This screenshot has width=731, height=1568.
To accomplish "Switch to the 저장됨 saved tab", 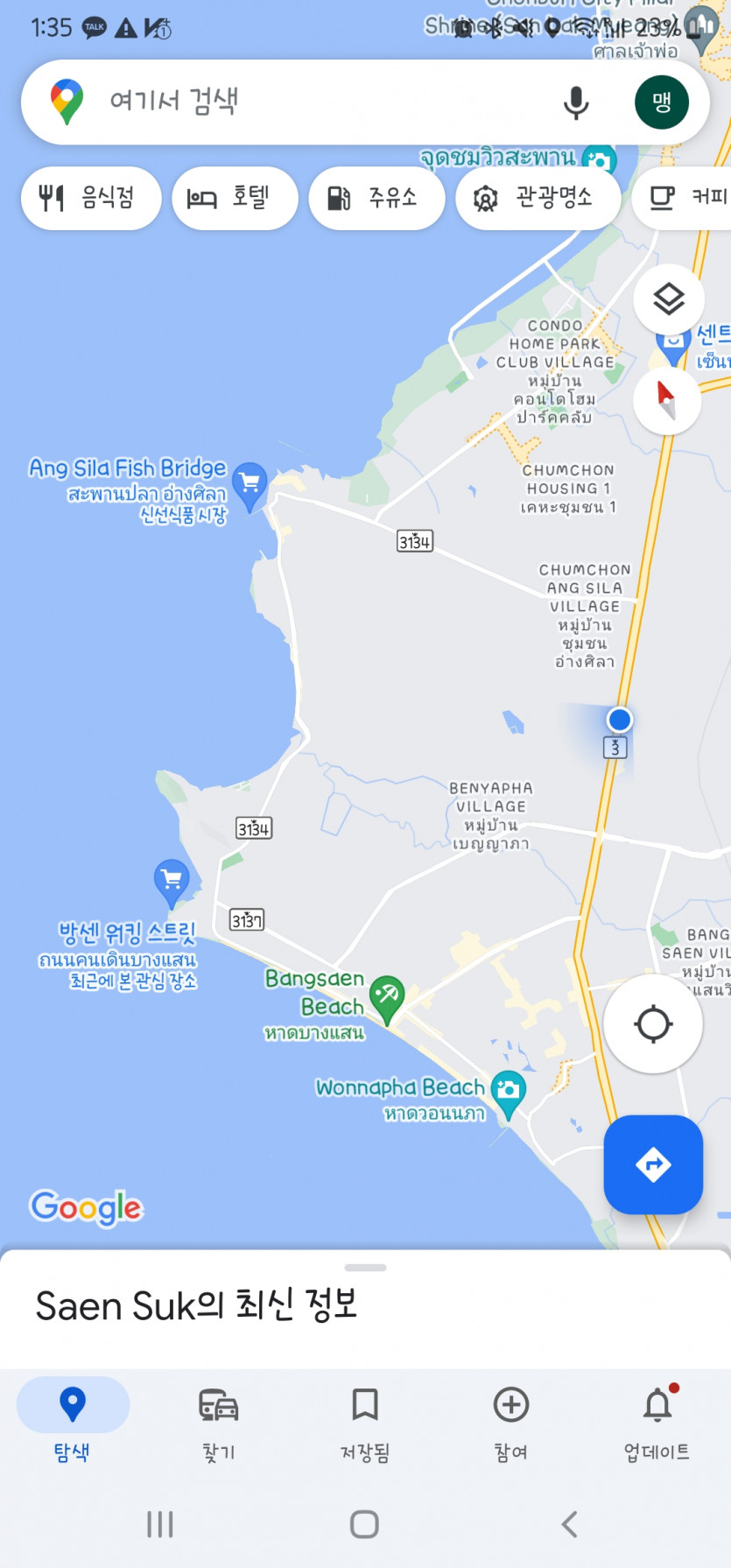I will point(365,1420).
